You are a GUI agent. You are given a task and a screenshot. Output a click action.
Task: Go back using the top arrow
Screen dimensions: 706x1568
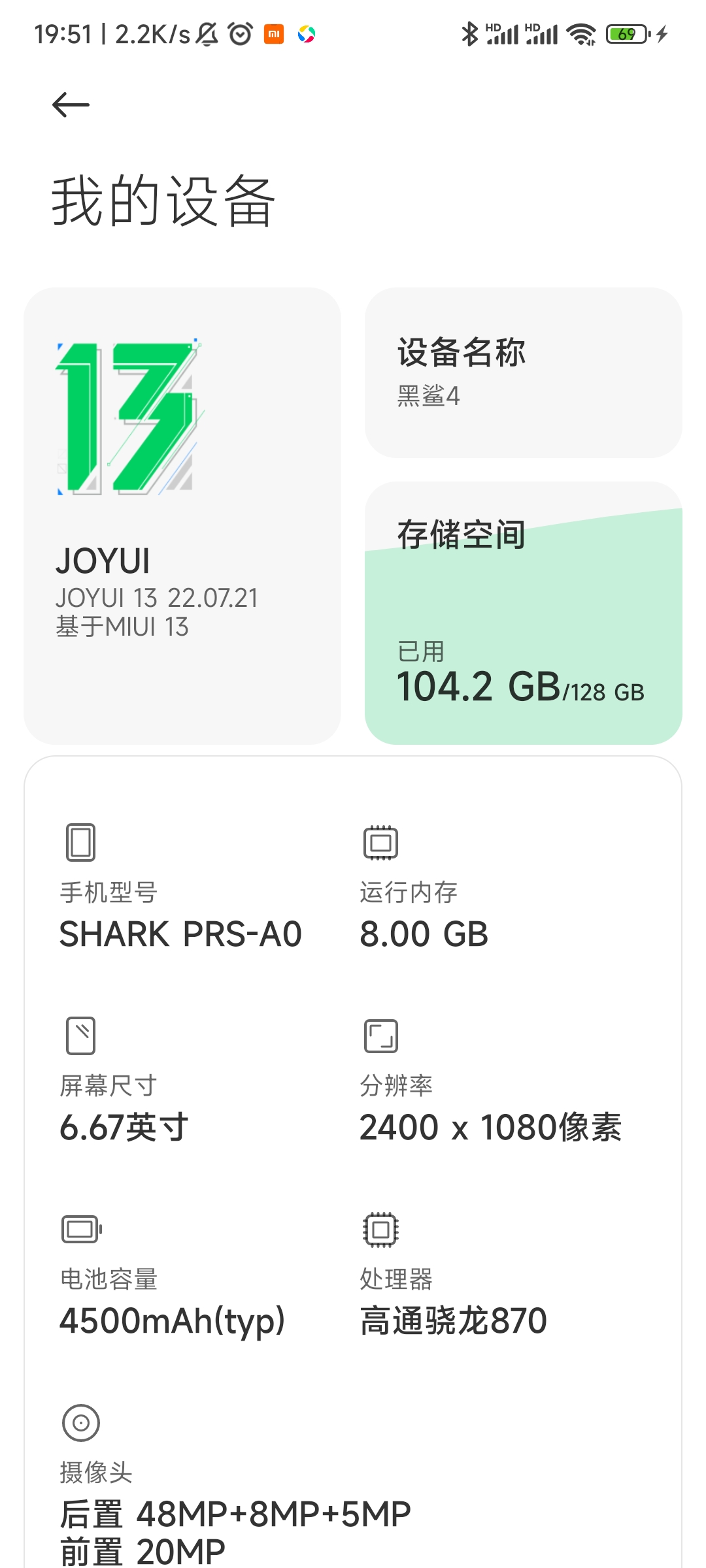pyautogui.click(x=71, y=105)
